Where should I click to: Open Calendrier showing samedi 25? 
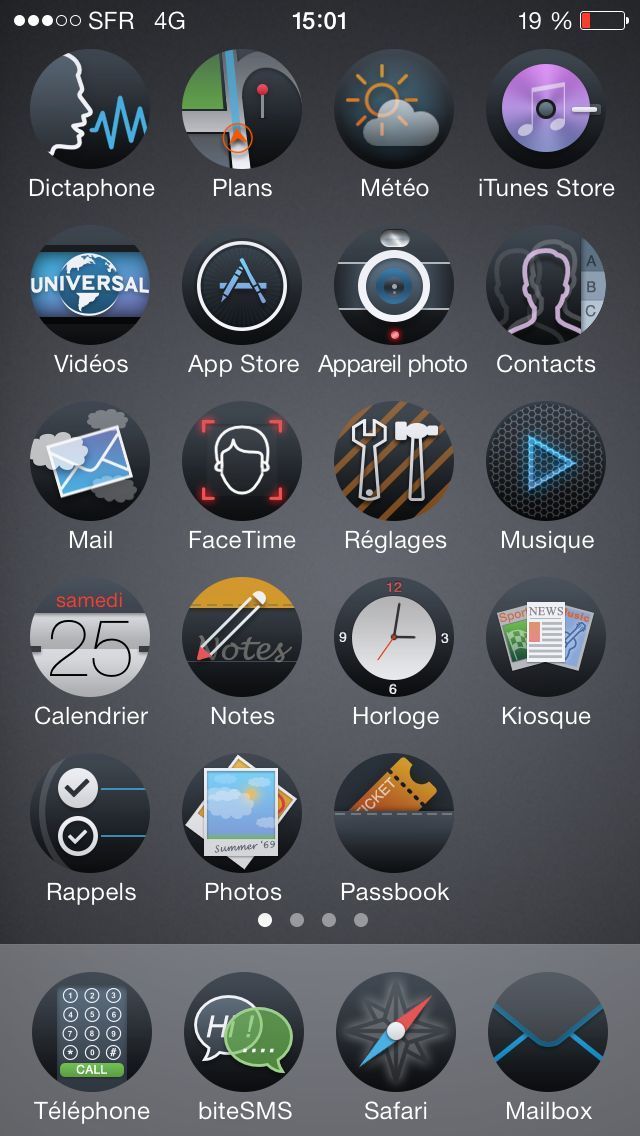[x=90, y=638]
